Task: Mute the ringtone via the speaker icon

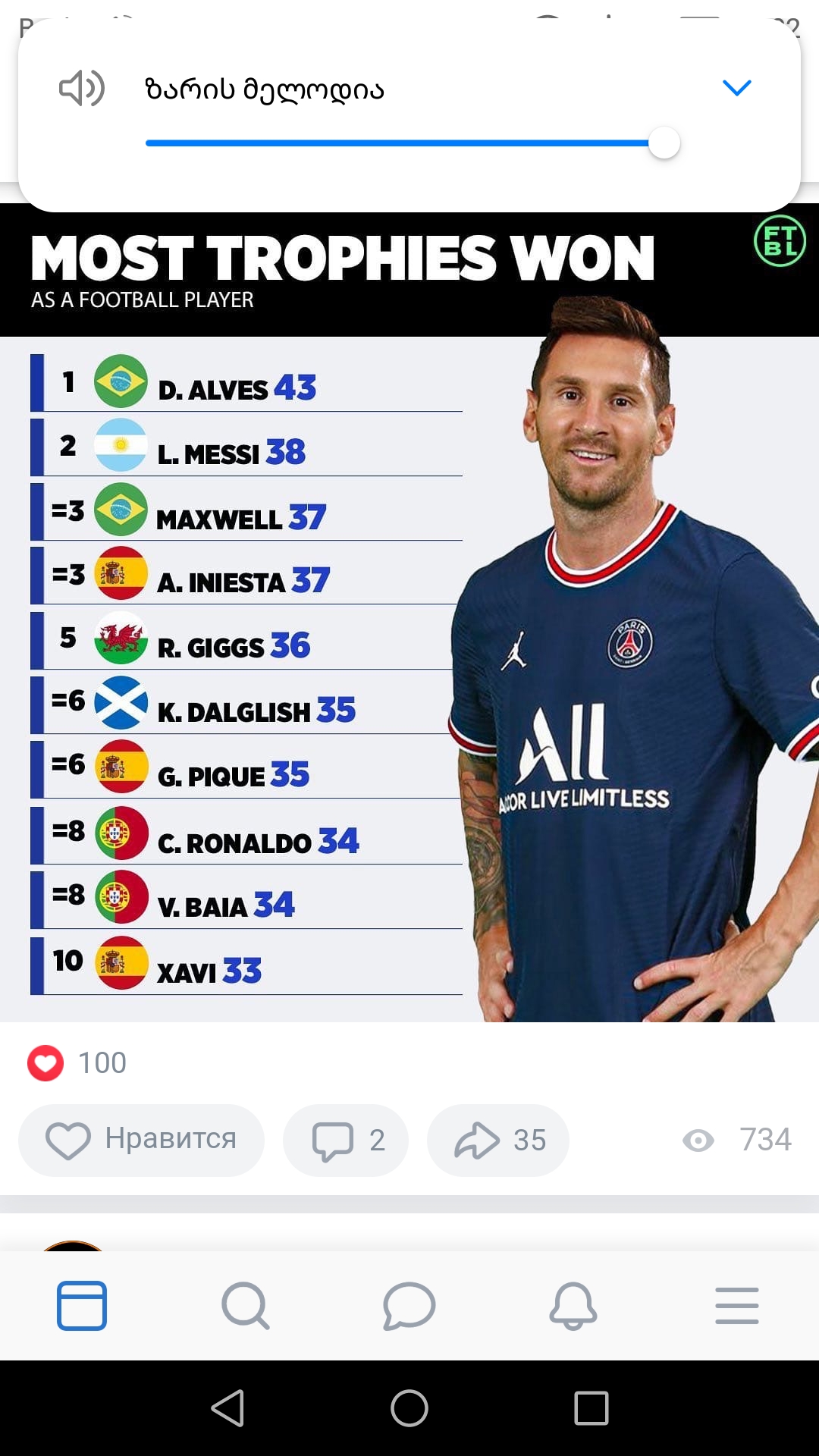Action: click(x=81, y=88)
